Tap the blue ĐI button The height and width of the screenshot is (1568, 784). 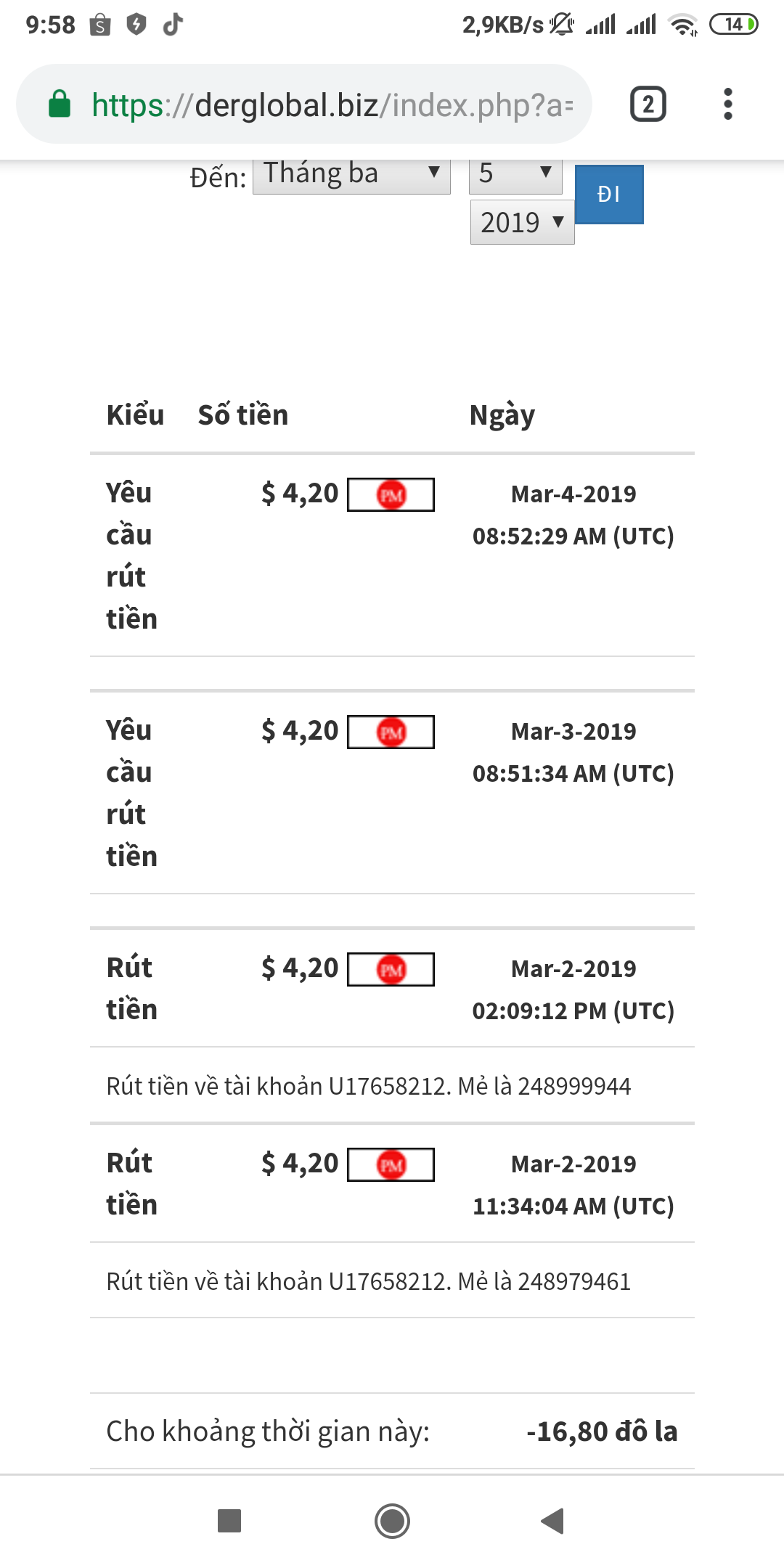pyautogui.click(x=608, y=195)
